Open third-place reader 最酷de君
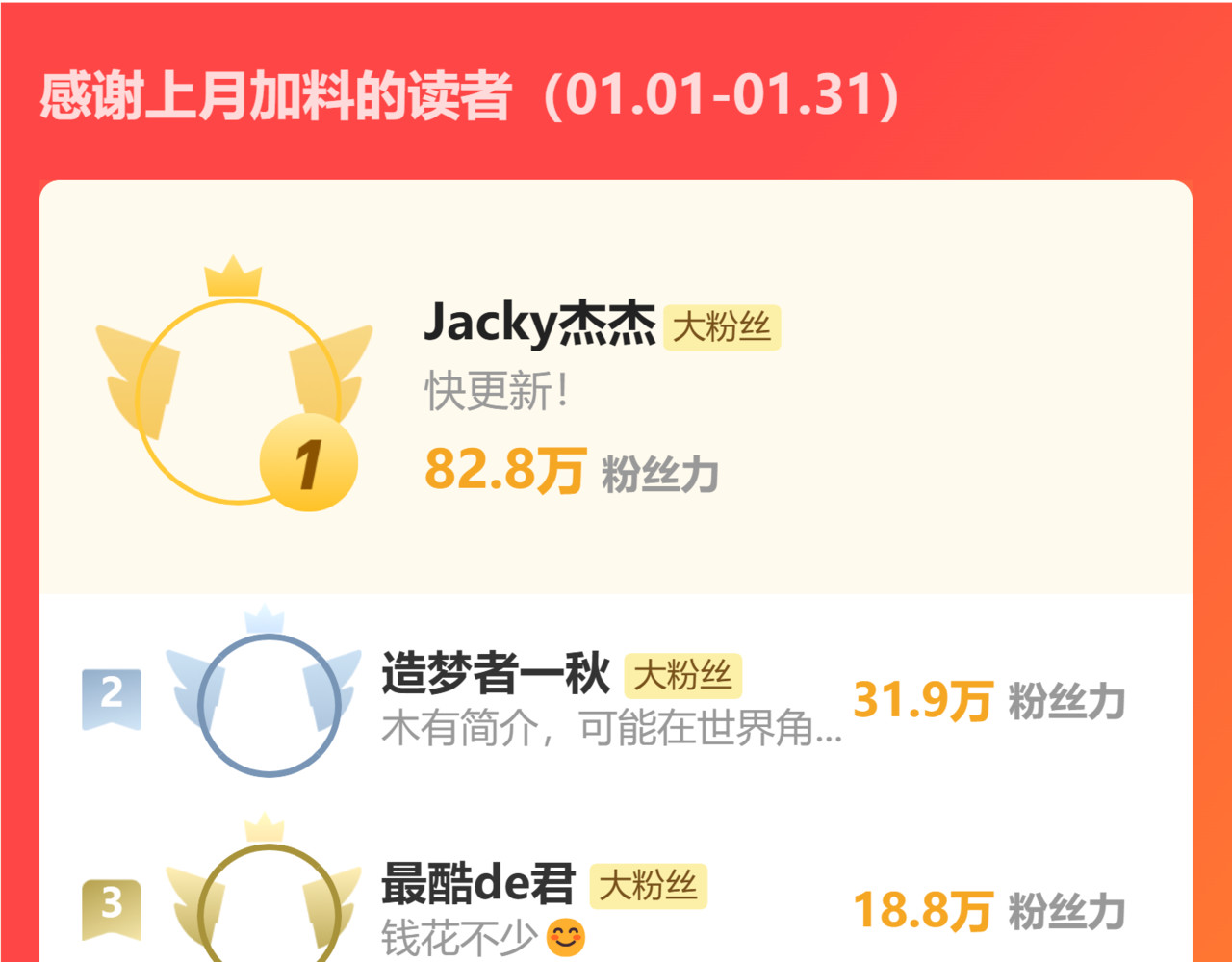Viewport: 1232px width, 962px height. pos(478,884)
